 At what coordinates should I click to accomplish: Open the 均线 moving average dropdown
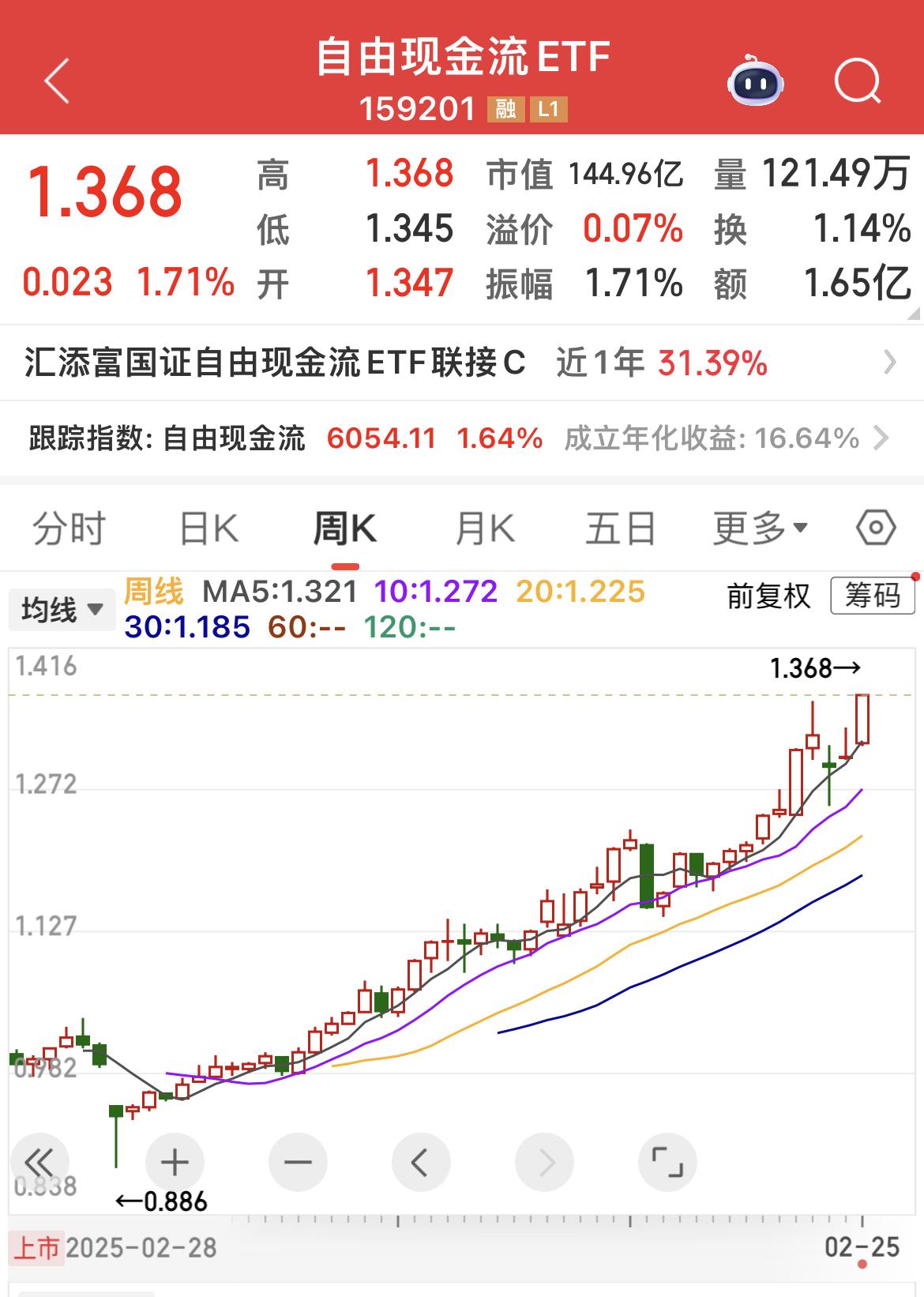[x=61, y=608]
